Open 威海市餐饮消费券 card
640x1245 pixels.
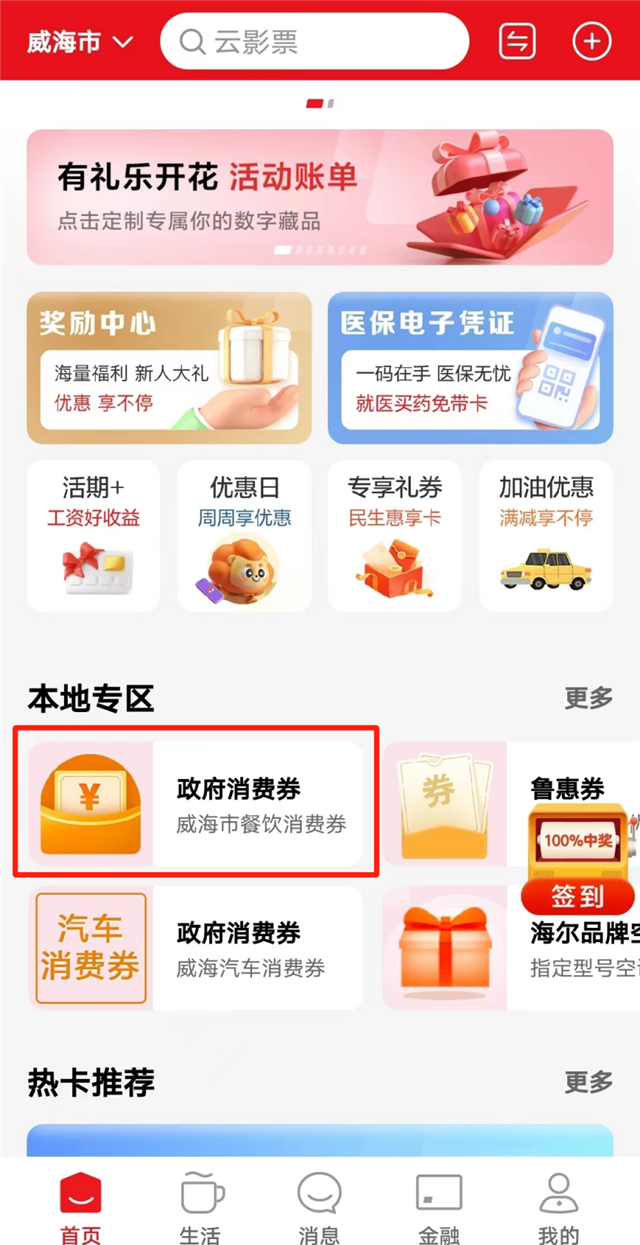tap(195, 804)
